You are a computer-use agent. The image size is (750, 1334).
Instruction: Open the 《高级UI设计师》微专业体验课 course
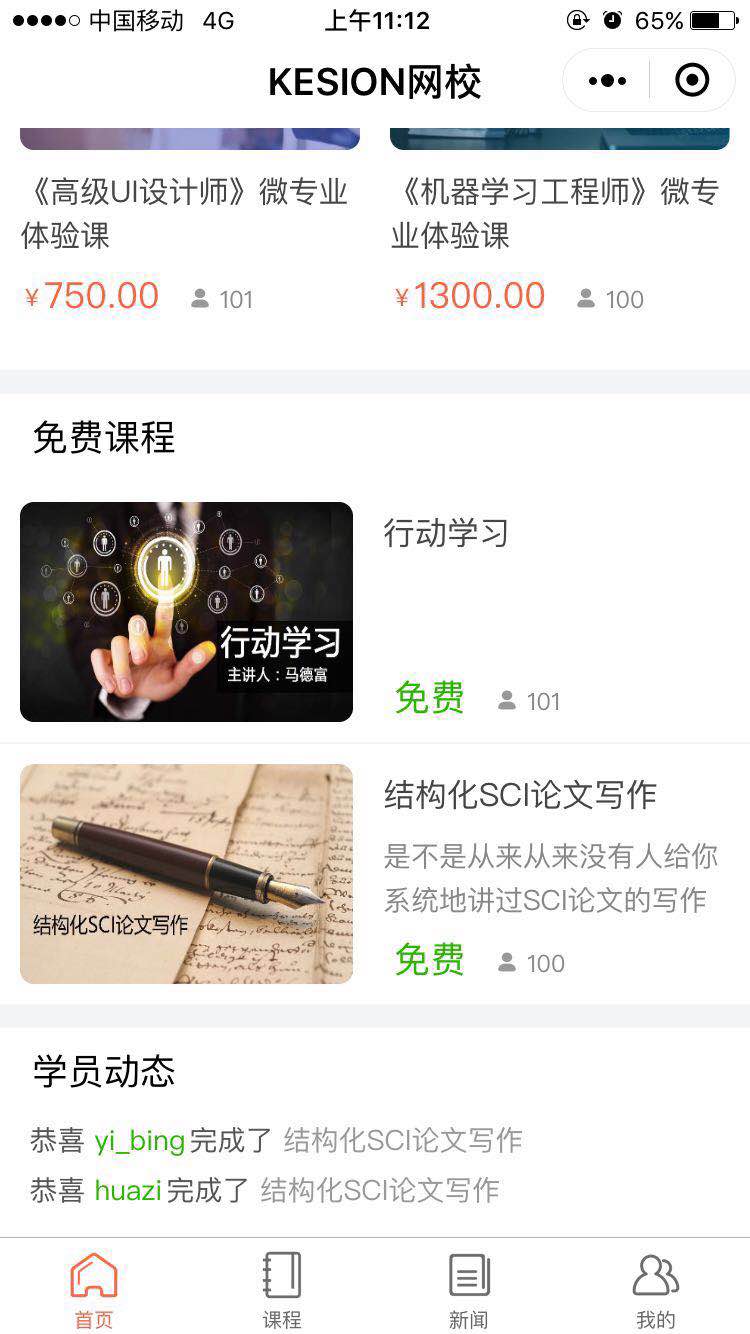pos(186,214)
